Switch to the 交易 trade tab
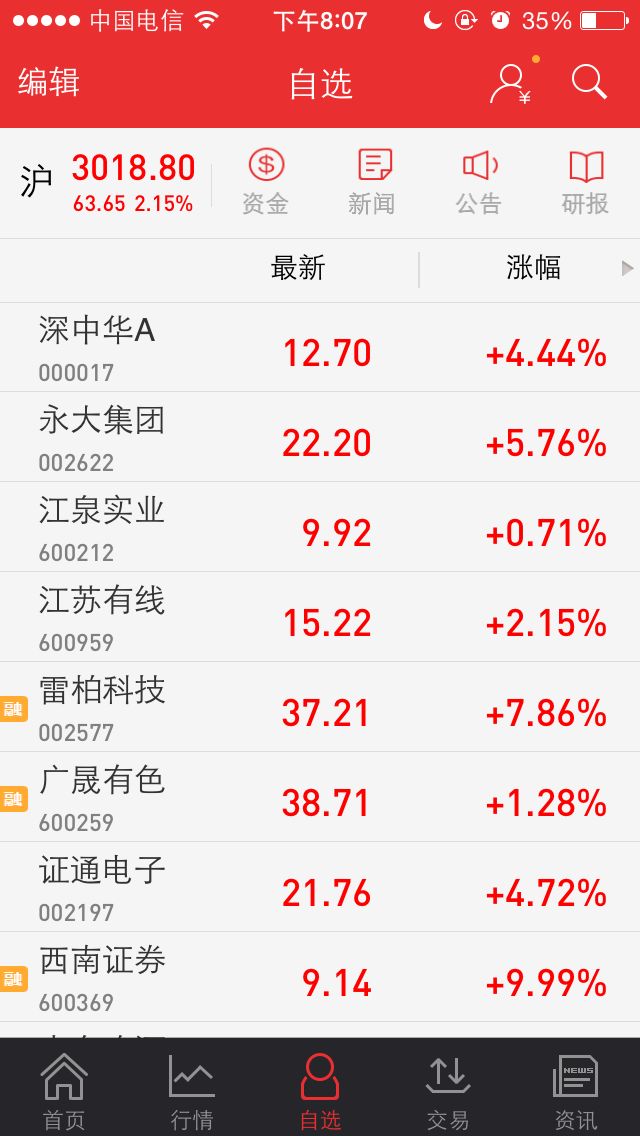The image size is (640, 1136). pos(447,1091)
